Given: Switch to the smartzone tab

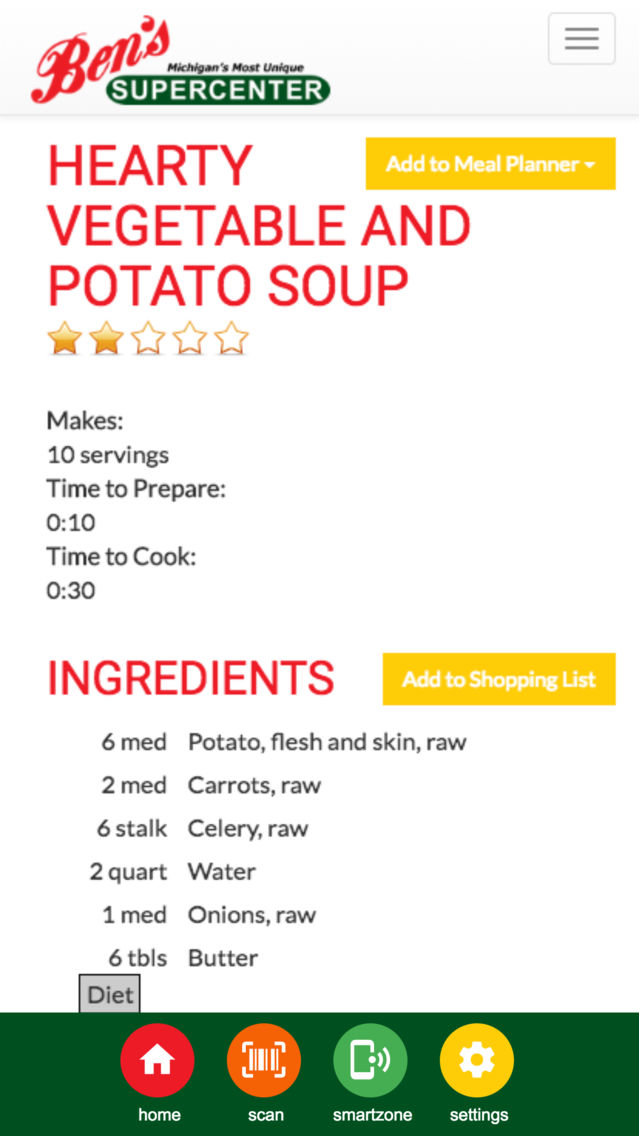Looking at the screenshot, I should point(371,1073).
